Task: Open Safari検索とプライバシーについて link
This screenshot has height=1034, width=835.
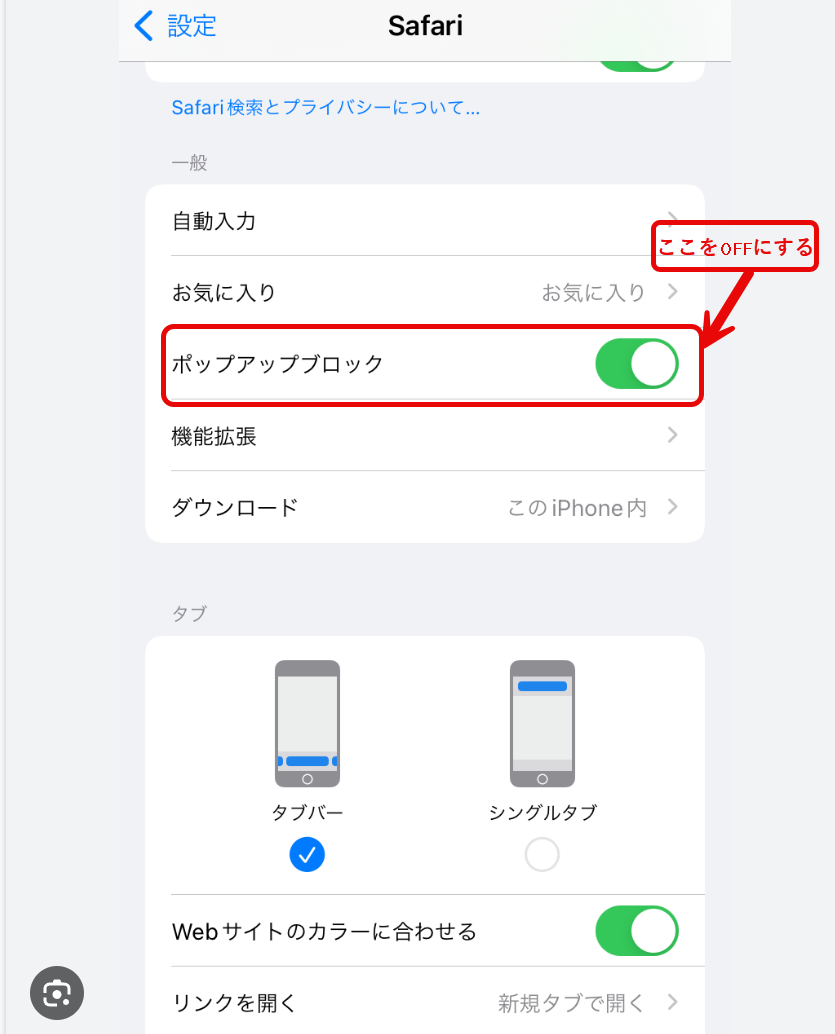Action: [325, 108]
